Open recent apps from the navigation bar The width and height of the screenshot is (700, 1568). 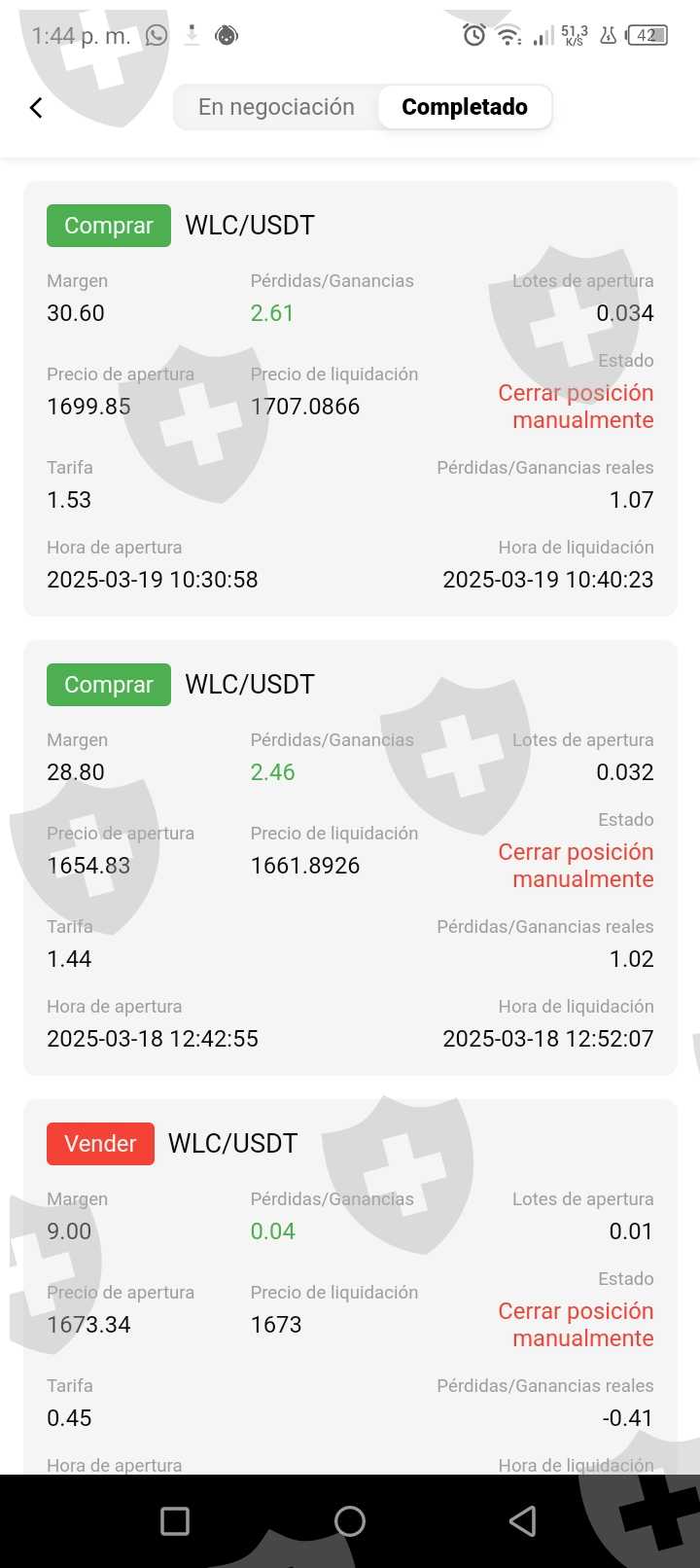coord(175,1521)
